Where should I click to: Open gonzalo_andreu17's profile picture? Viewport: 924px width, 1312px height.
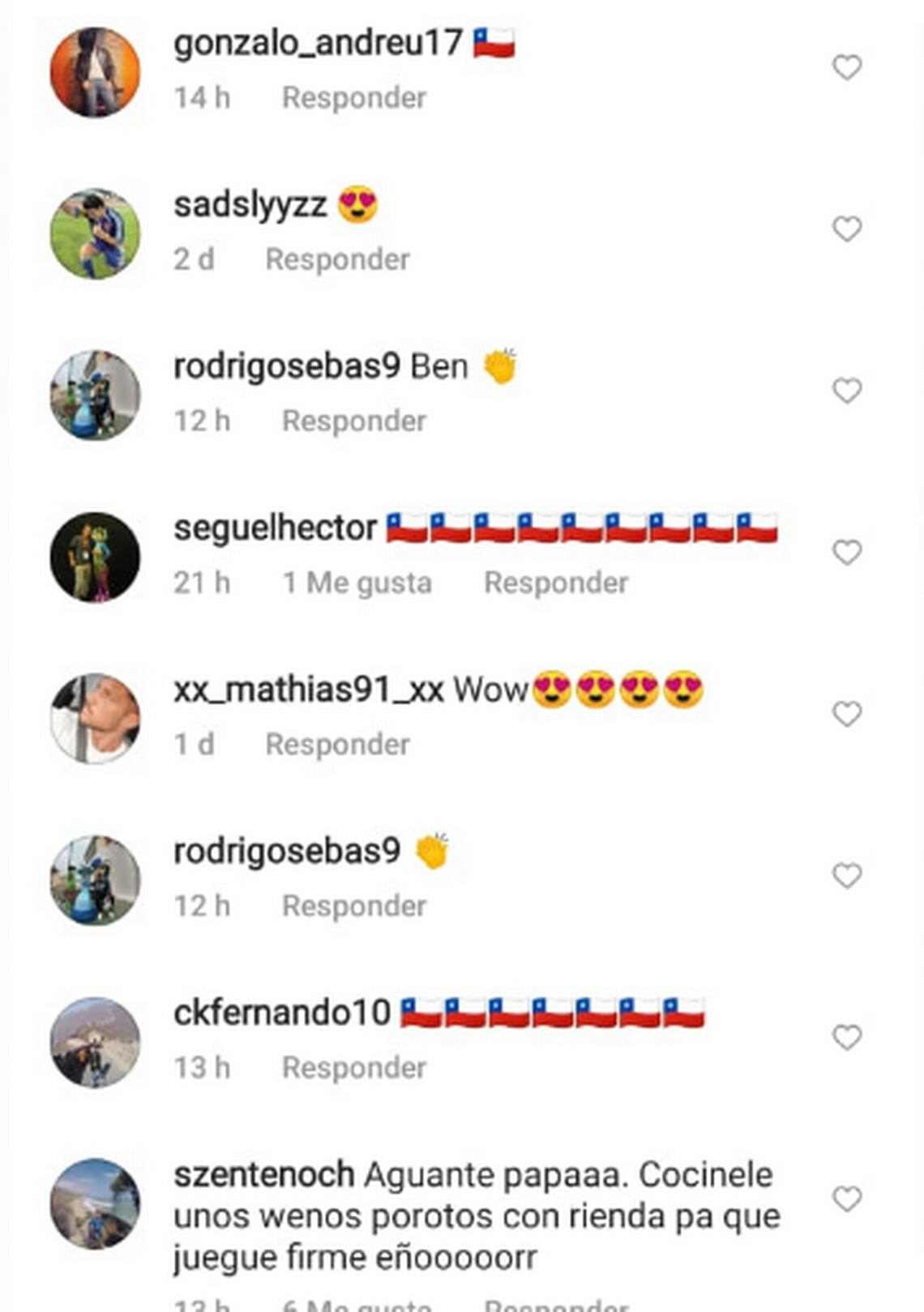coord(95,72)
